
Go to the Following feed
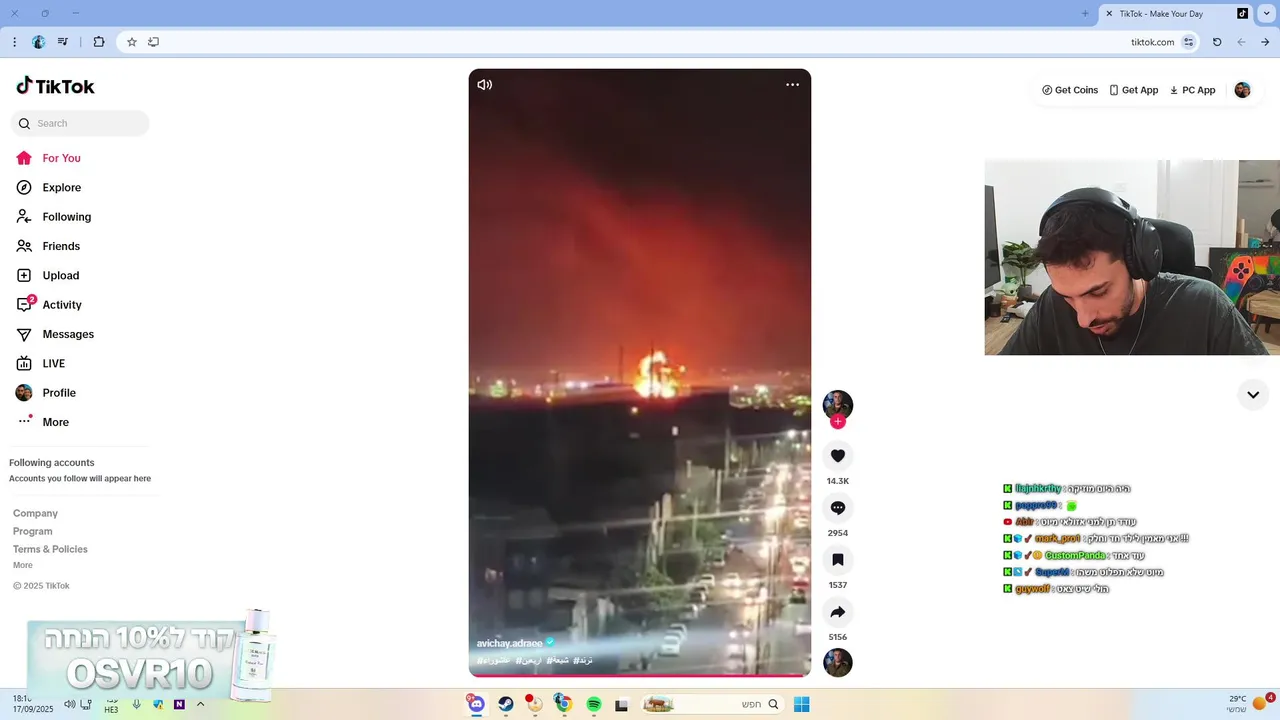click(66, 217)
